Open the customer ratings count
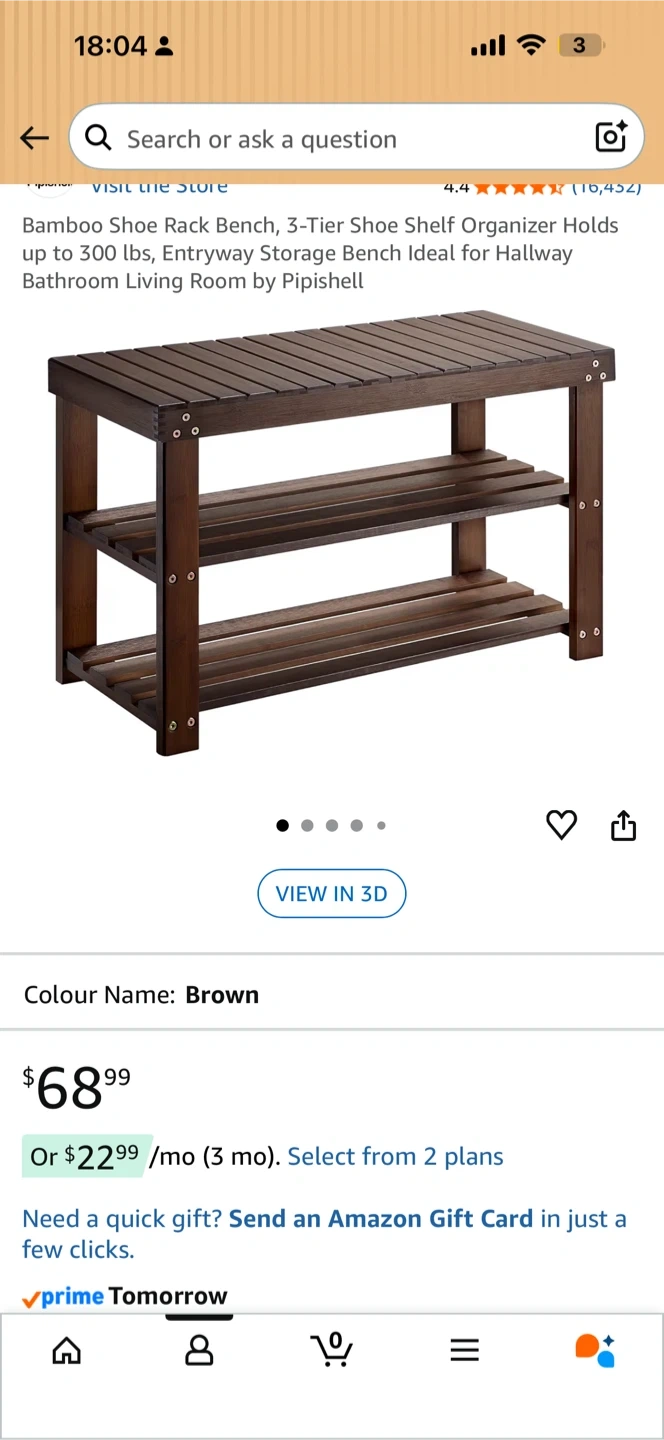The image size is (664, 1440). [x=606, y=187]
